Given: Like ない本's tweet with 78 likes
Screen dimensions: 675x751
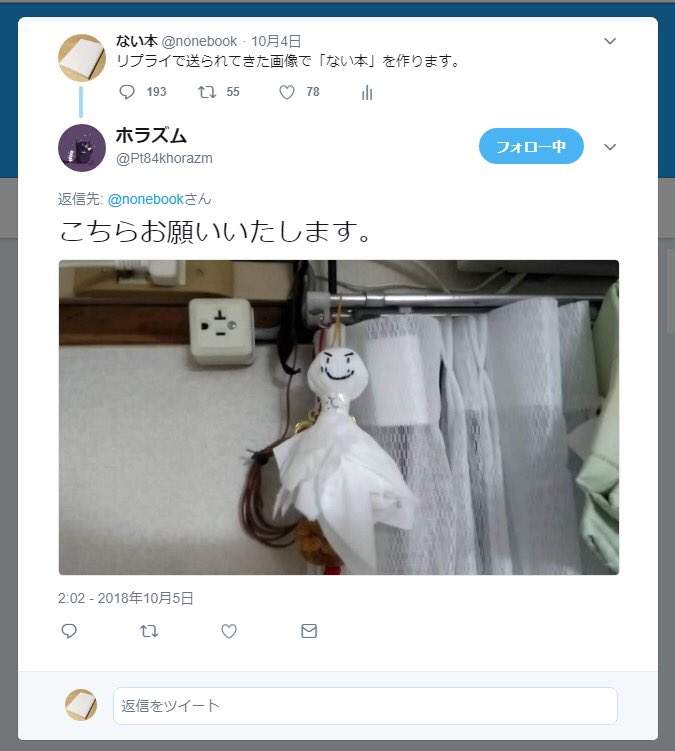Looking at the screenshot, I should tap(287, 92).
